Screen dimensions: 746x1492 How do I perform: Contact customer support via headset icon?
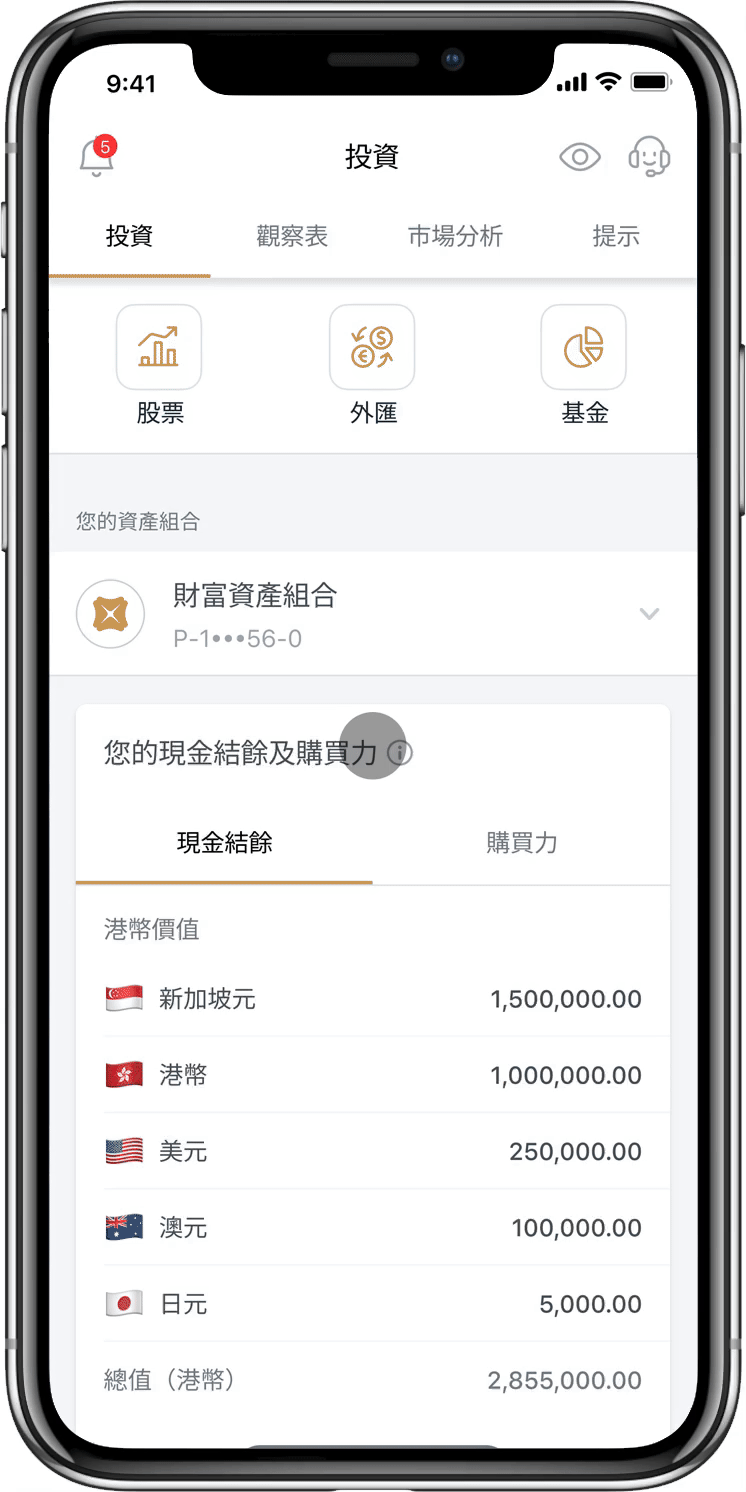(x=649, y=157)
